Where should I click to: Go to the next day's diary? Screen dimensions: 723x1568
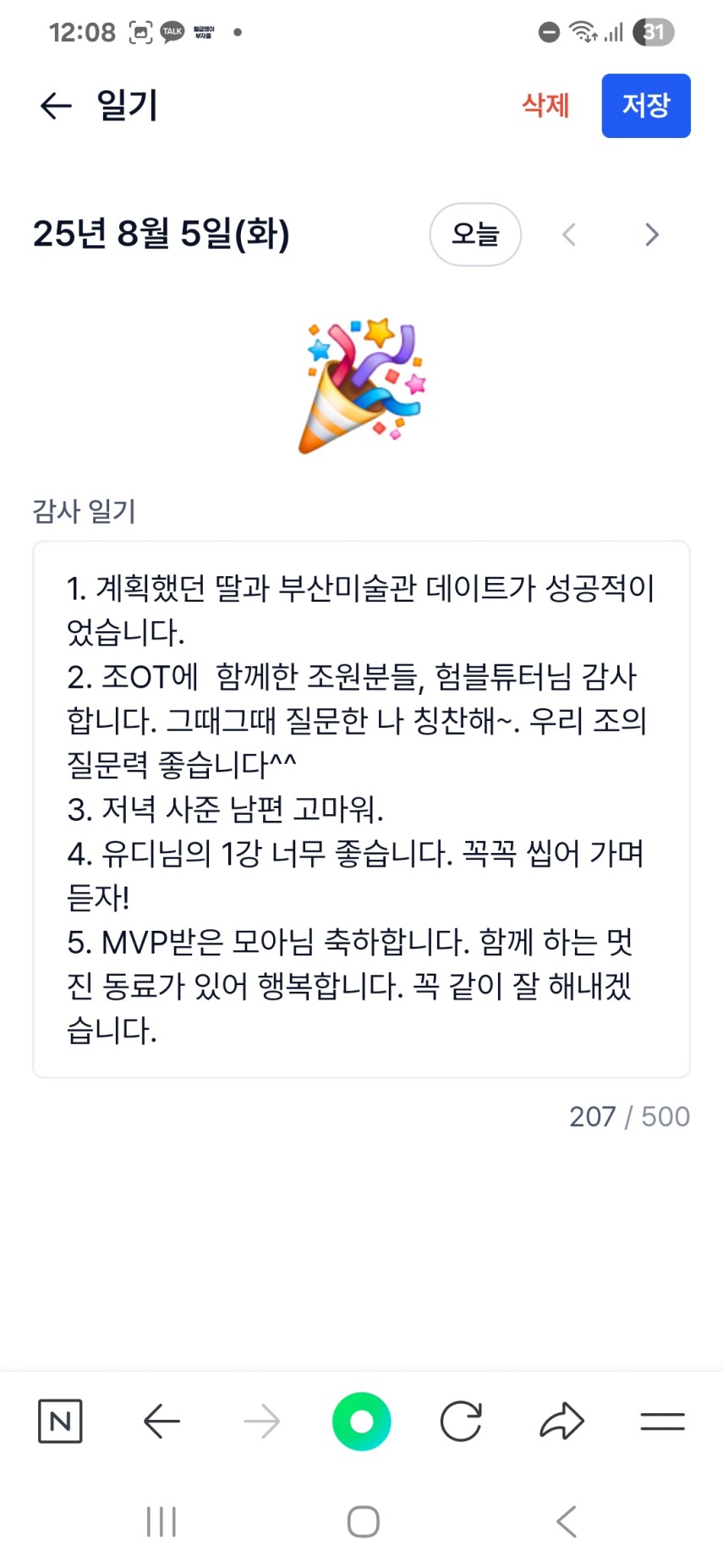[651, 234]
